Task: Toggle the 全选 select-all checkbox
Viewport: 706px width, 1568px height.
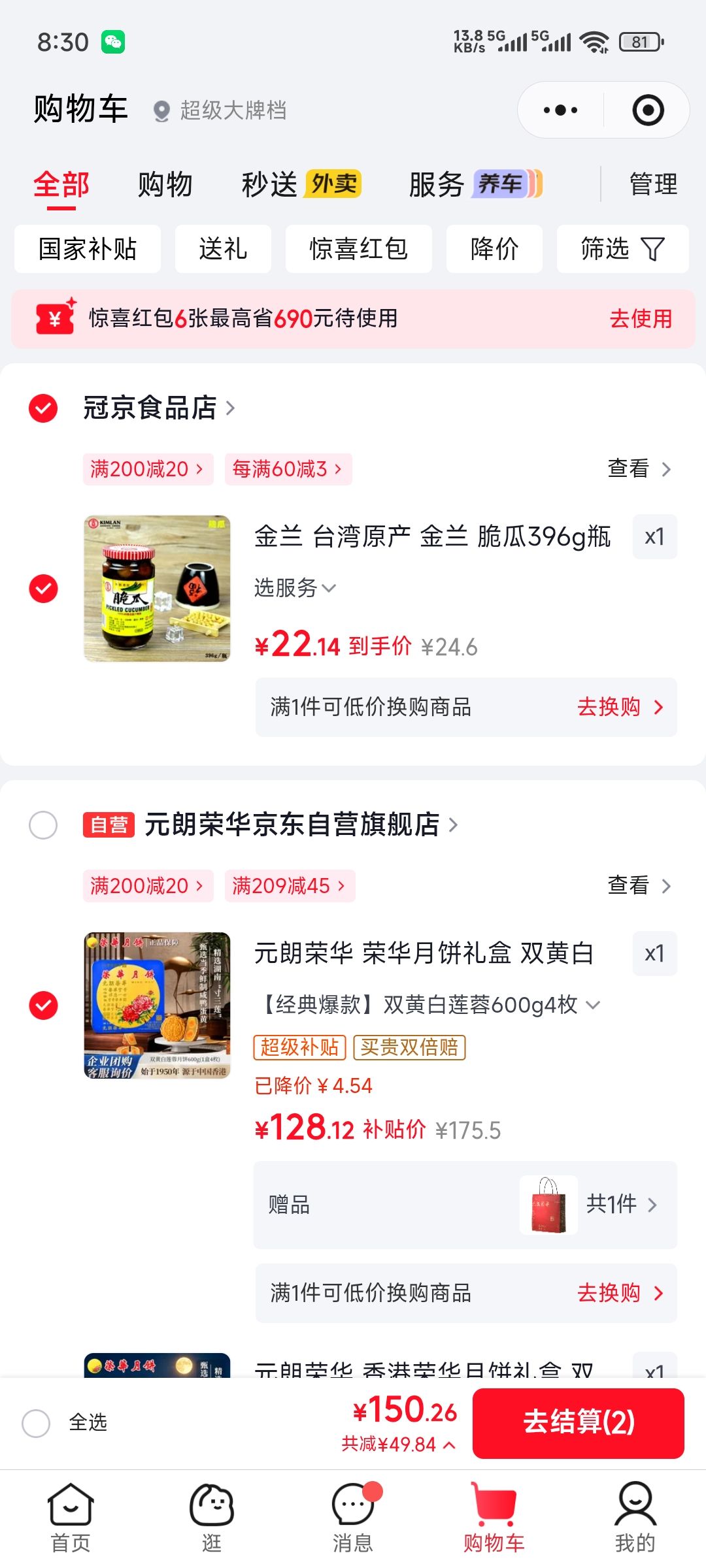Action: coord(36,1422)
